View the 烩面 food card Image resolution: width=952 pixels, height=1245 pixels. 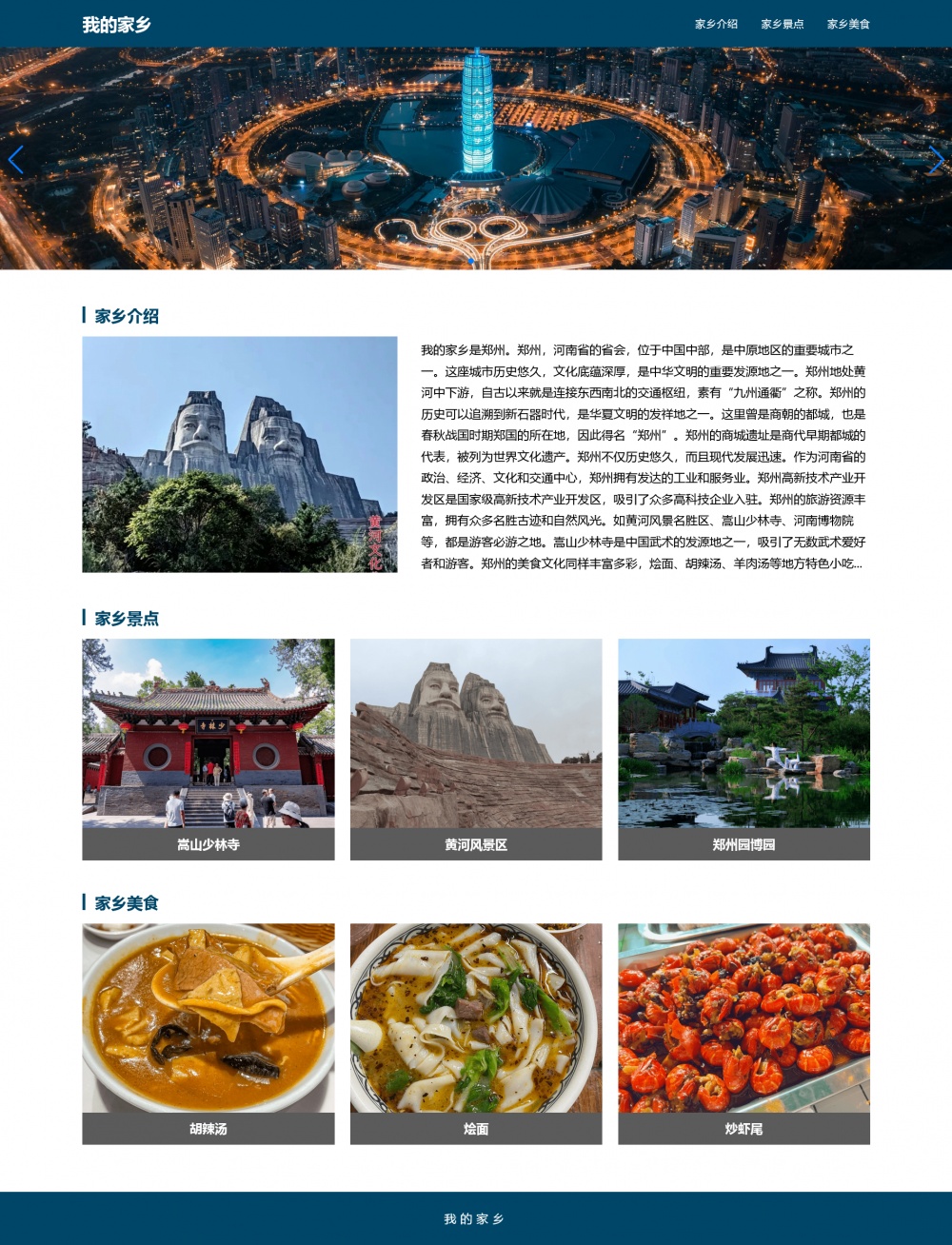(x=476, y=1034)
